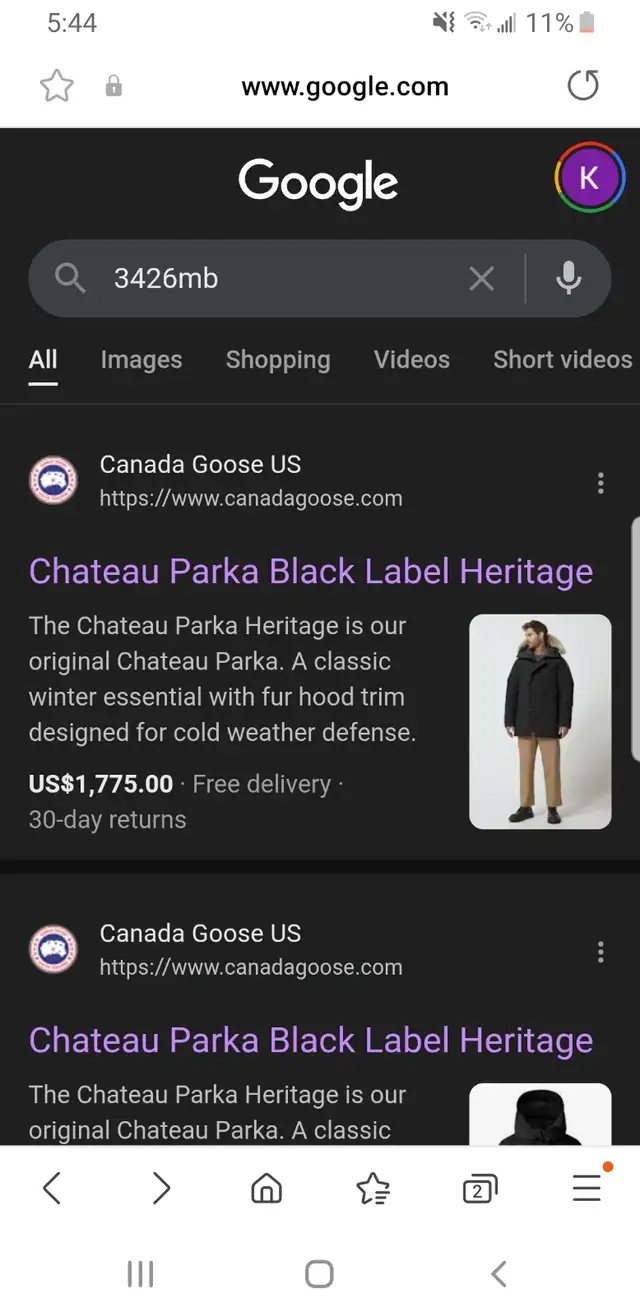
Task: Open the browser hamburger menu
Action: coord(587,1187)
